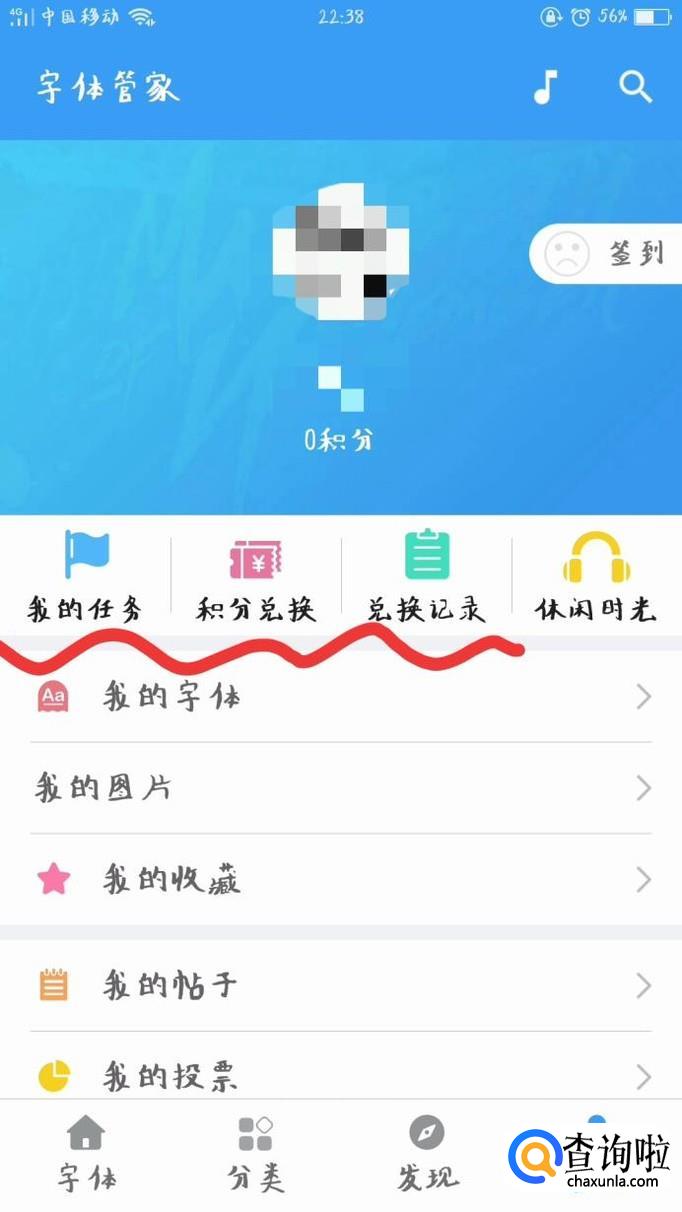Open 休闲时光 shortcut
The width and height of the screenshot is (682, 1212).
pos(597,577)
